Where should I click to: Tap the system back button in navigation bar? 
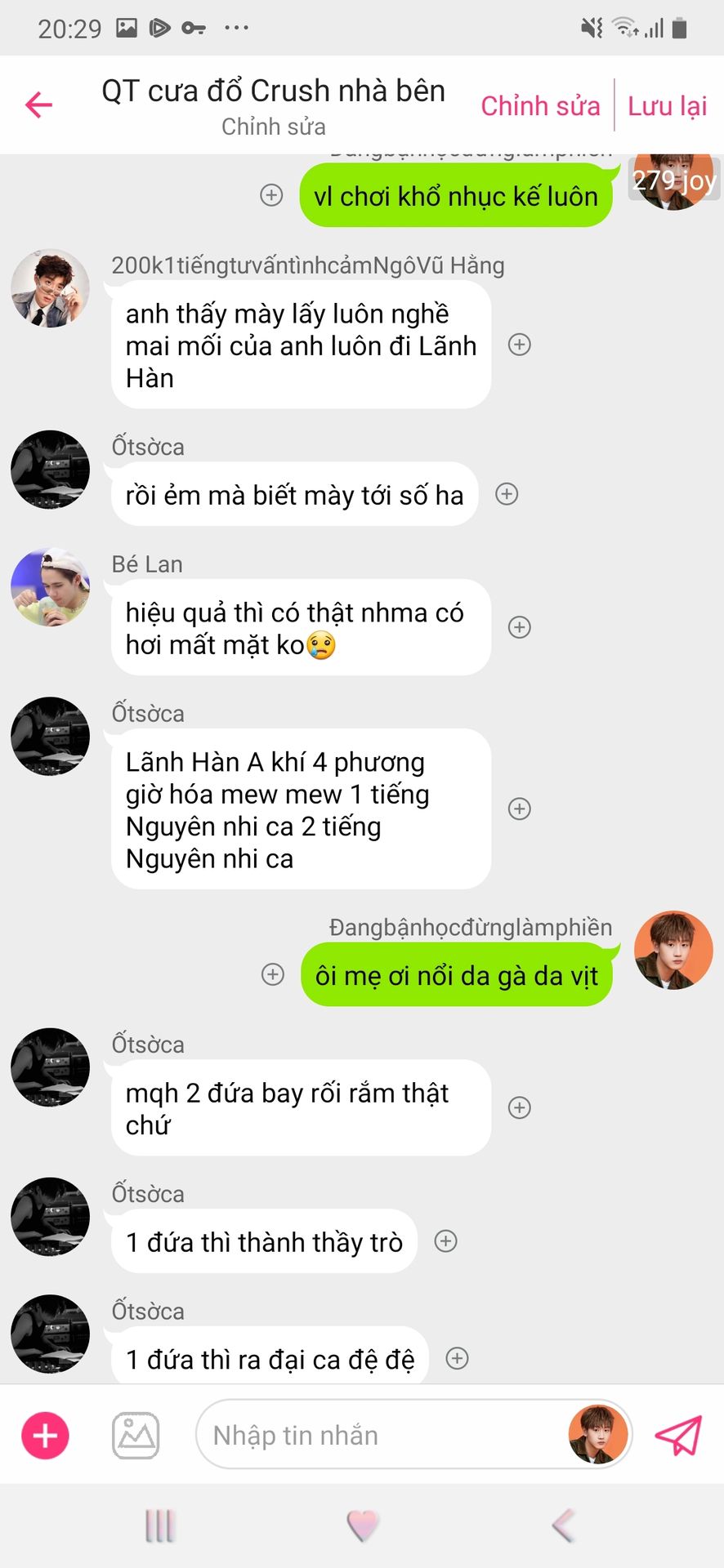(x=564, y=1525)
